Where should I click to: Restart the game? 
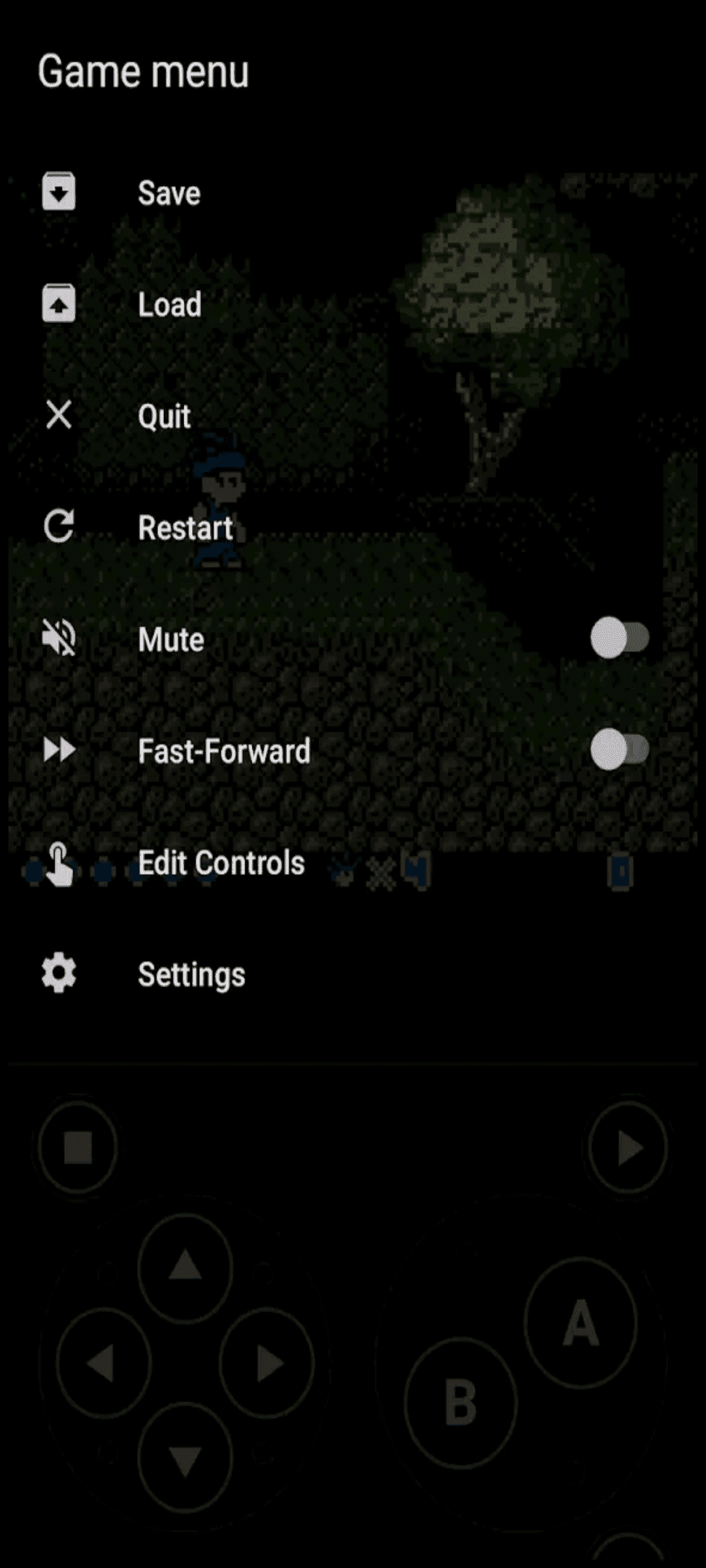coord(185,528)
